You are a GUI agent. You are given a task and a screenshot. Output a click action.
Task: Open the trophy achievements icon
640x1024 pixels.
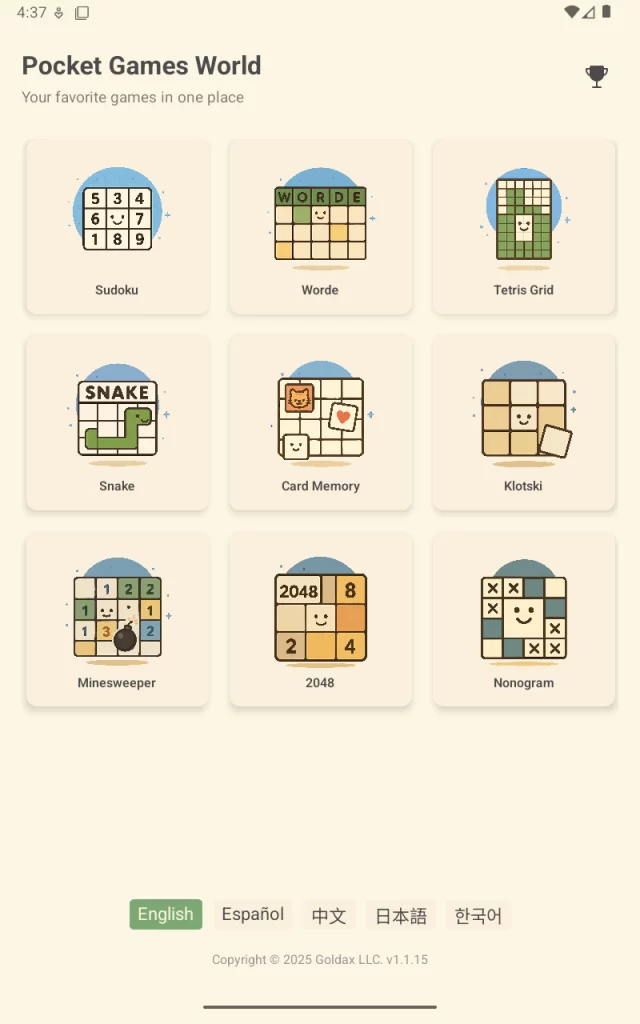coord(597,76)
